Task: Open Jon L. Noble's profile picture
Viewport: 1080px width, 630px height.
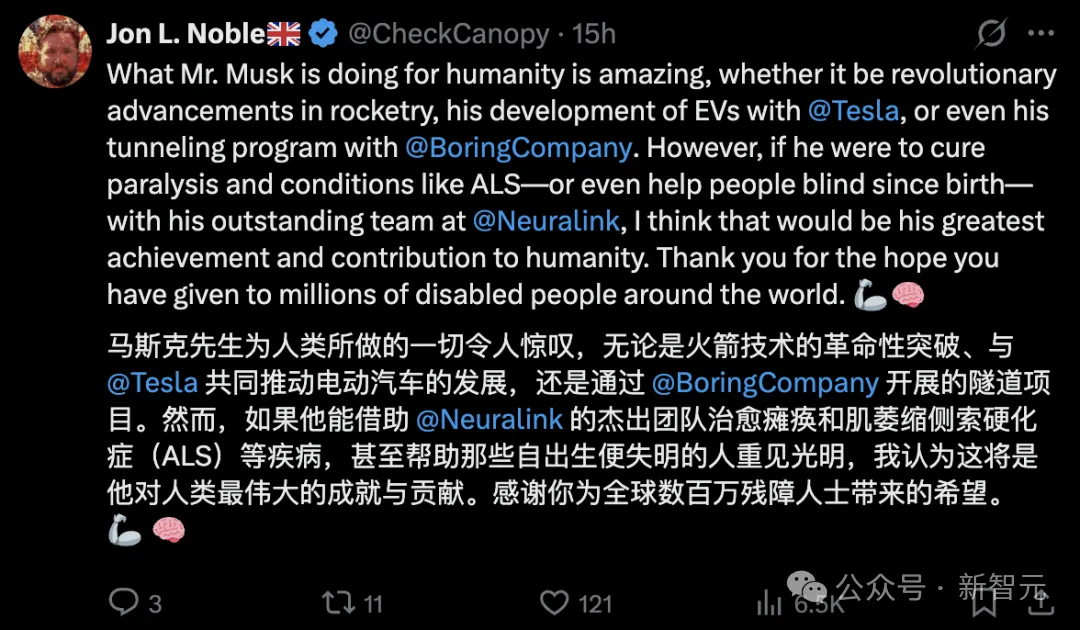Action: [x=56, y=52]
